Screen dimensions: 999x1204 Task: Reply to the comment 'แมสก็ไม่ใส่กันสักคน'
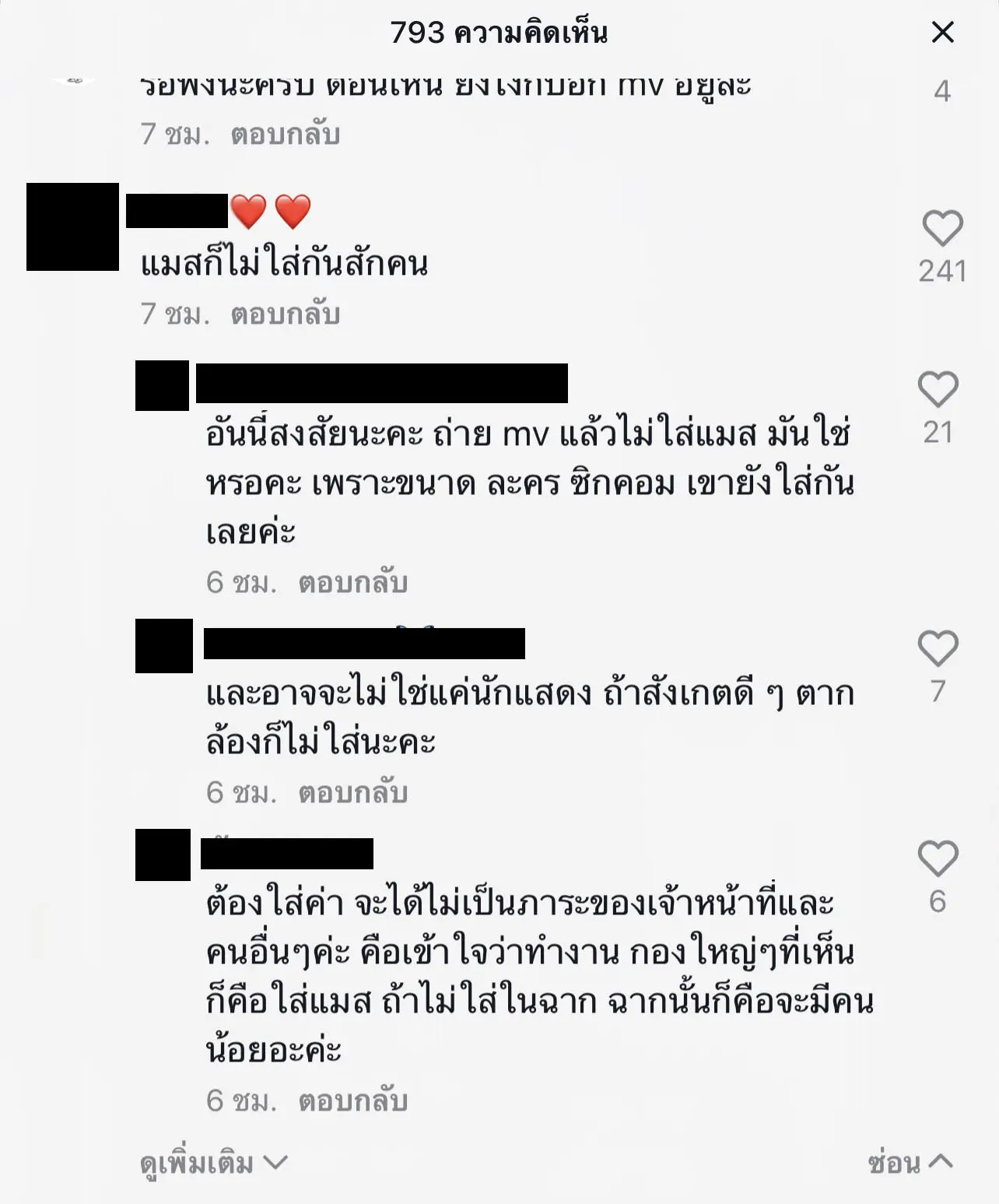coord(285,314)
